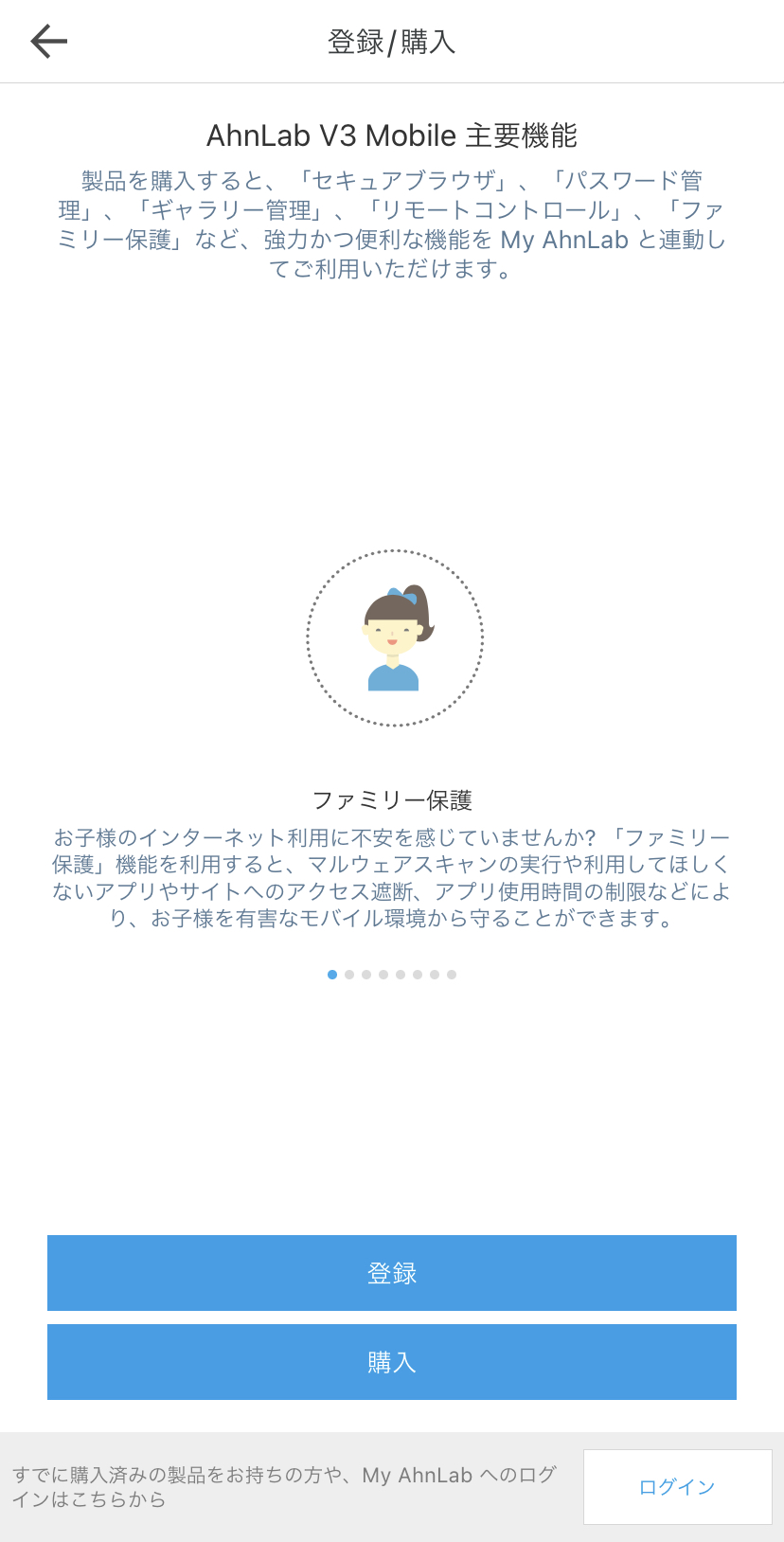Tap the 購入 purchase button
The width and height of the screenshot is (784, 1542).
point(392,1361)
